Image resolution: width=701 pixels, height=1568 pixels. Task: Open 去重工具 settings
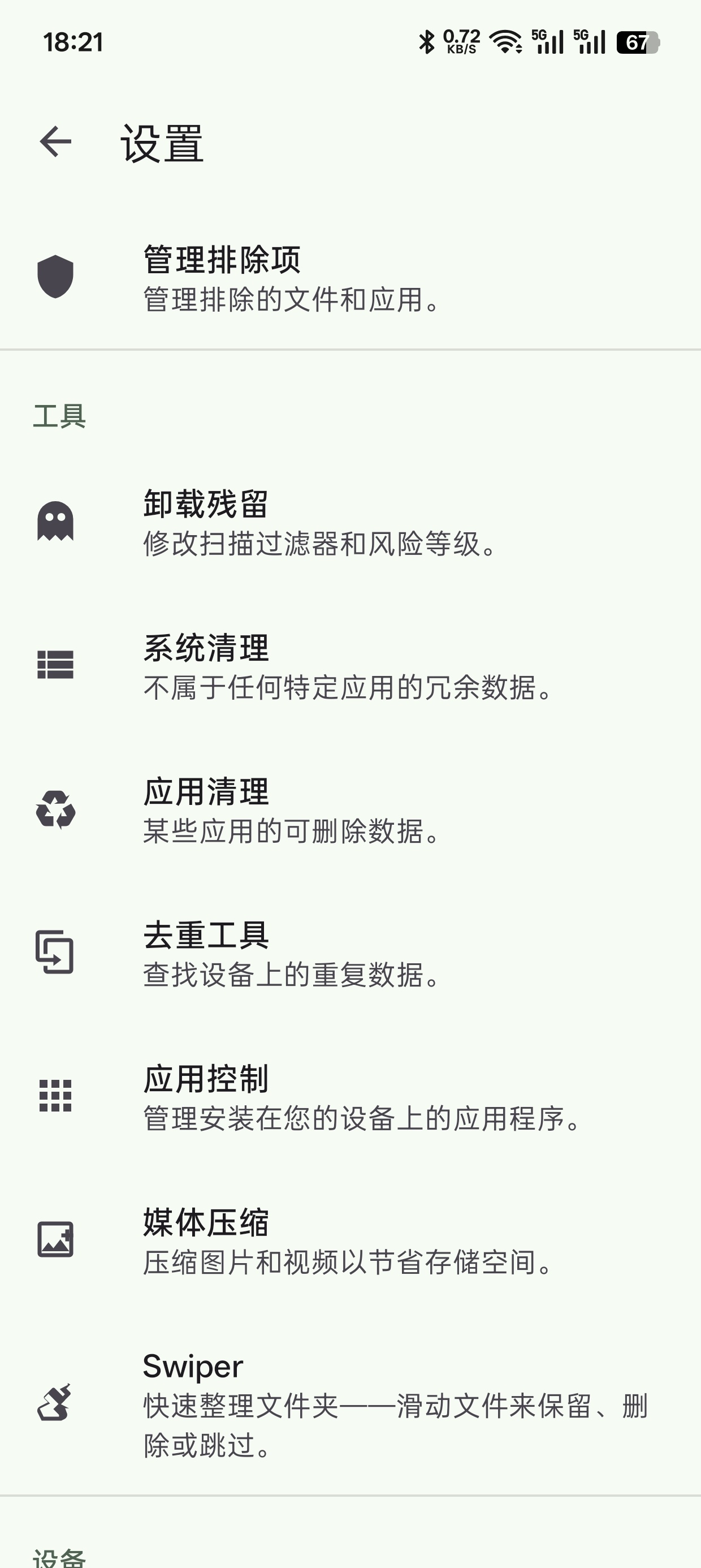click(350, 953)
